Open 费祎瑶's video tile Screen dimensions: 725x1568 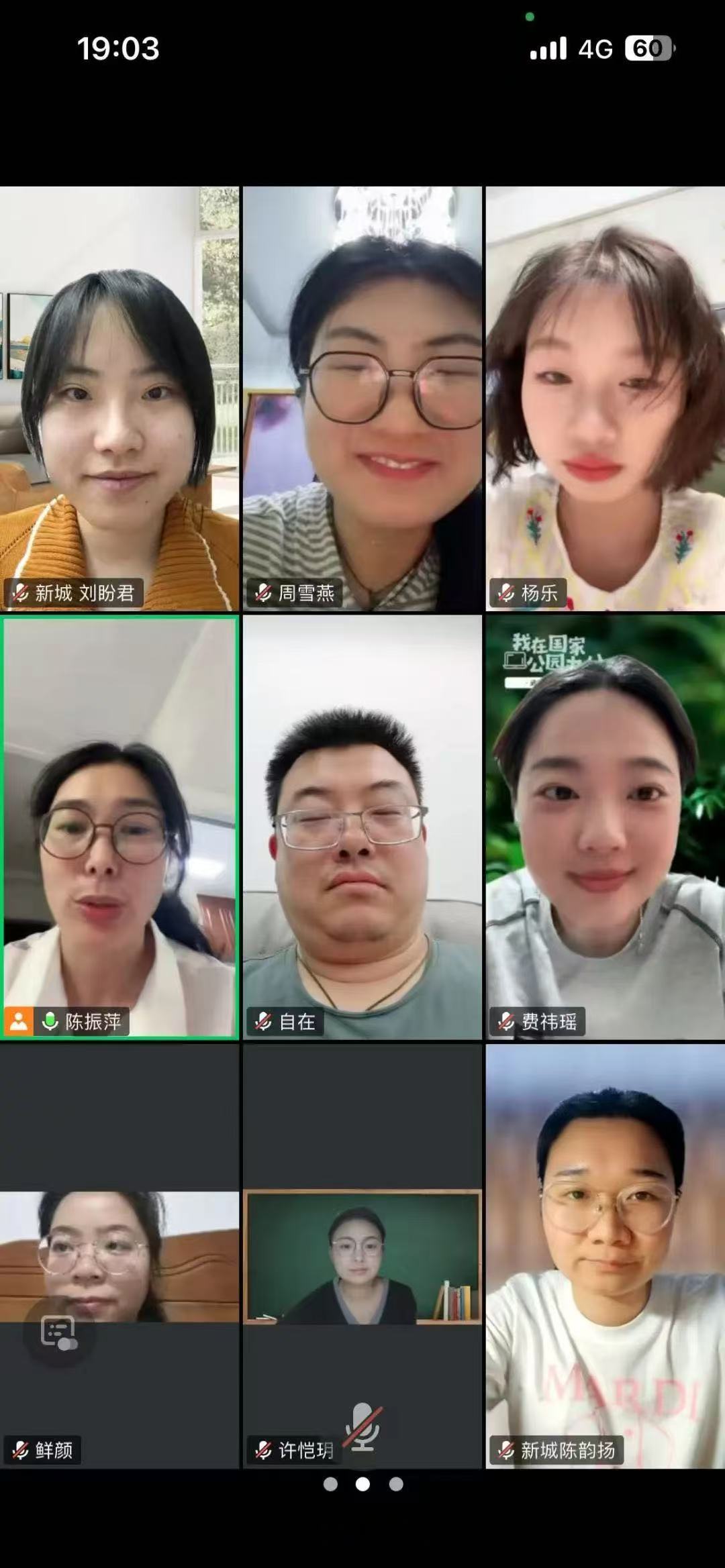click(606, 827)
